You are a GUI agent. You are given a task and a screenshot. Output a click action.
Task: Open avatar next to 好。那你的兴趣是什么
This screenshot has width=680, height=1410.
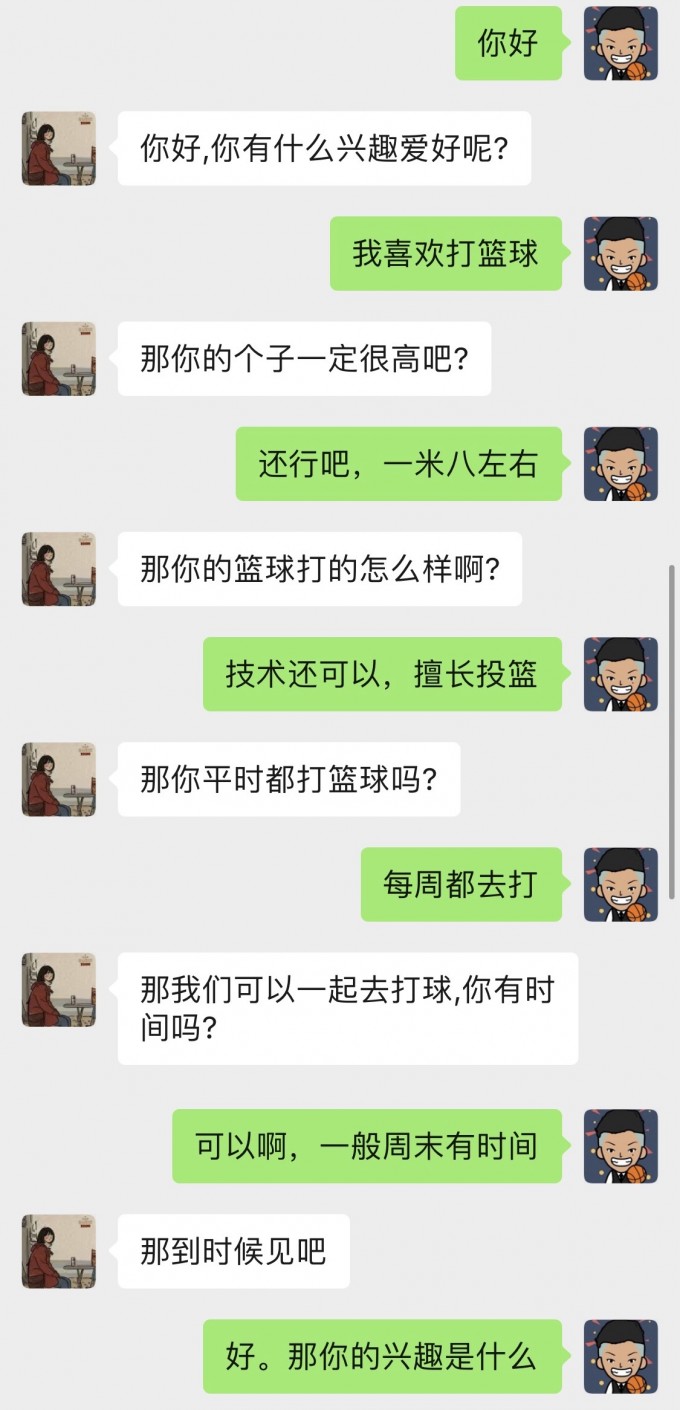tap(620, 1356)
